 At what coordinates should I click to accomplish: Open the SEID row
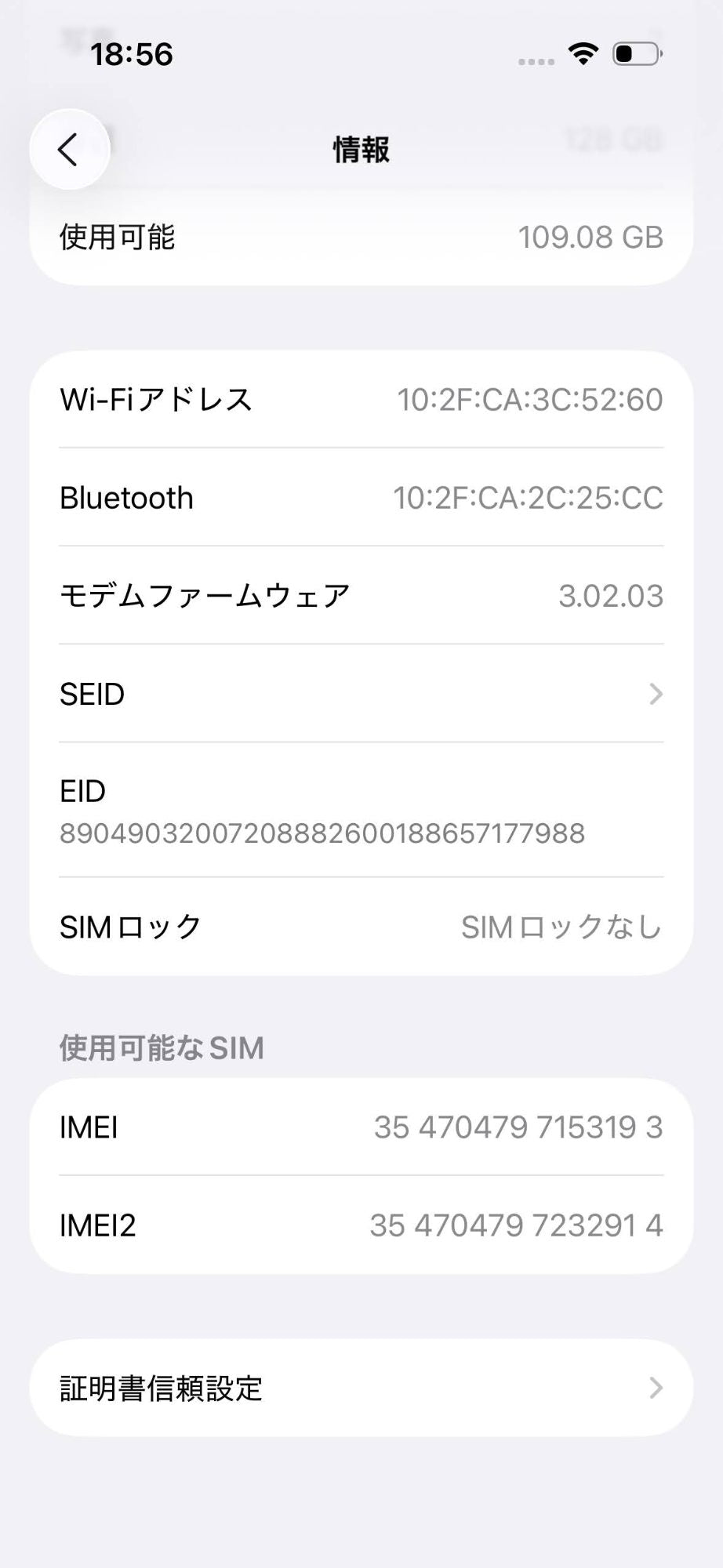[361, 694]
